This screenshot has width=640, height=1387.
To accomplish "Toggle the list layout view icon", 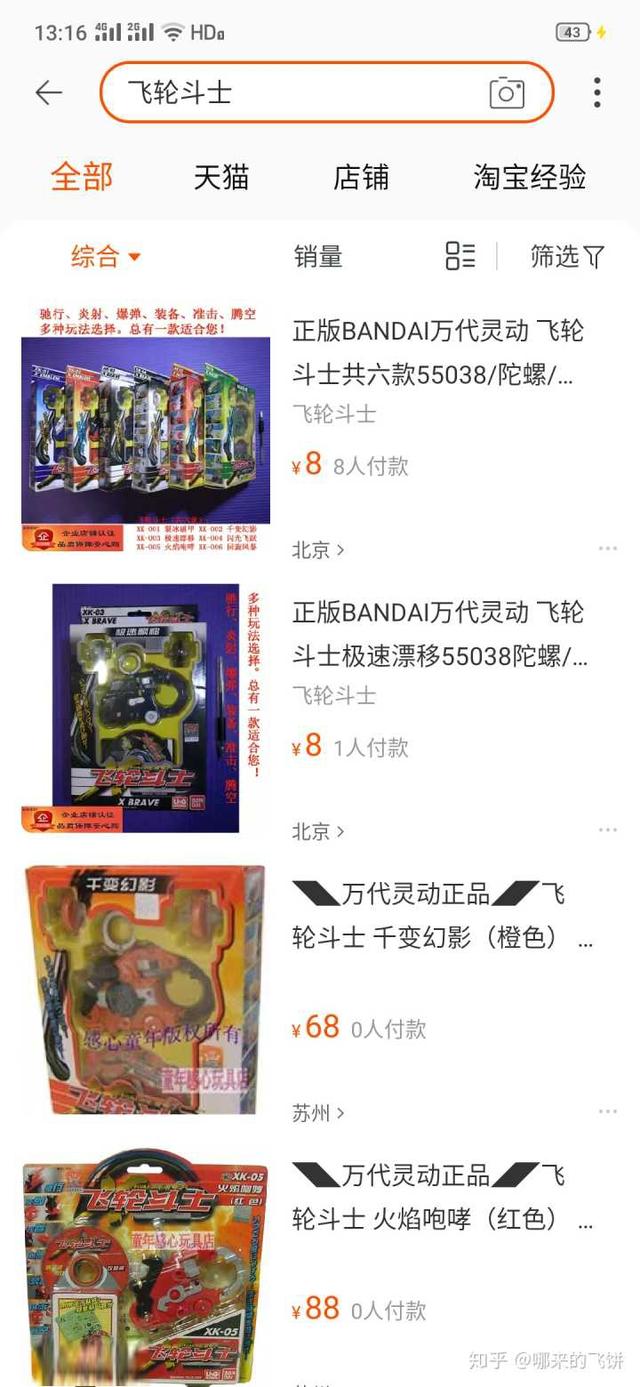I will pos(460,256).
